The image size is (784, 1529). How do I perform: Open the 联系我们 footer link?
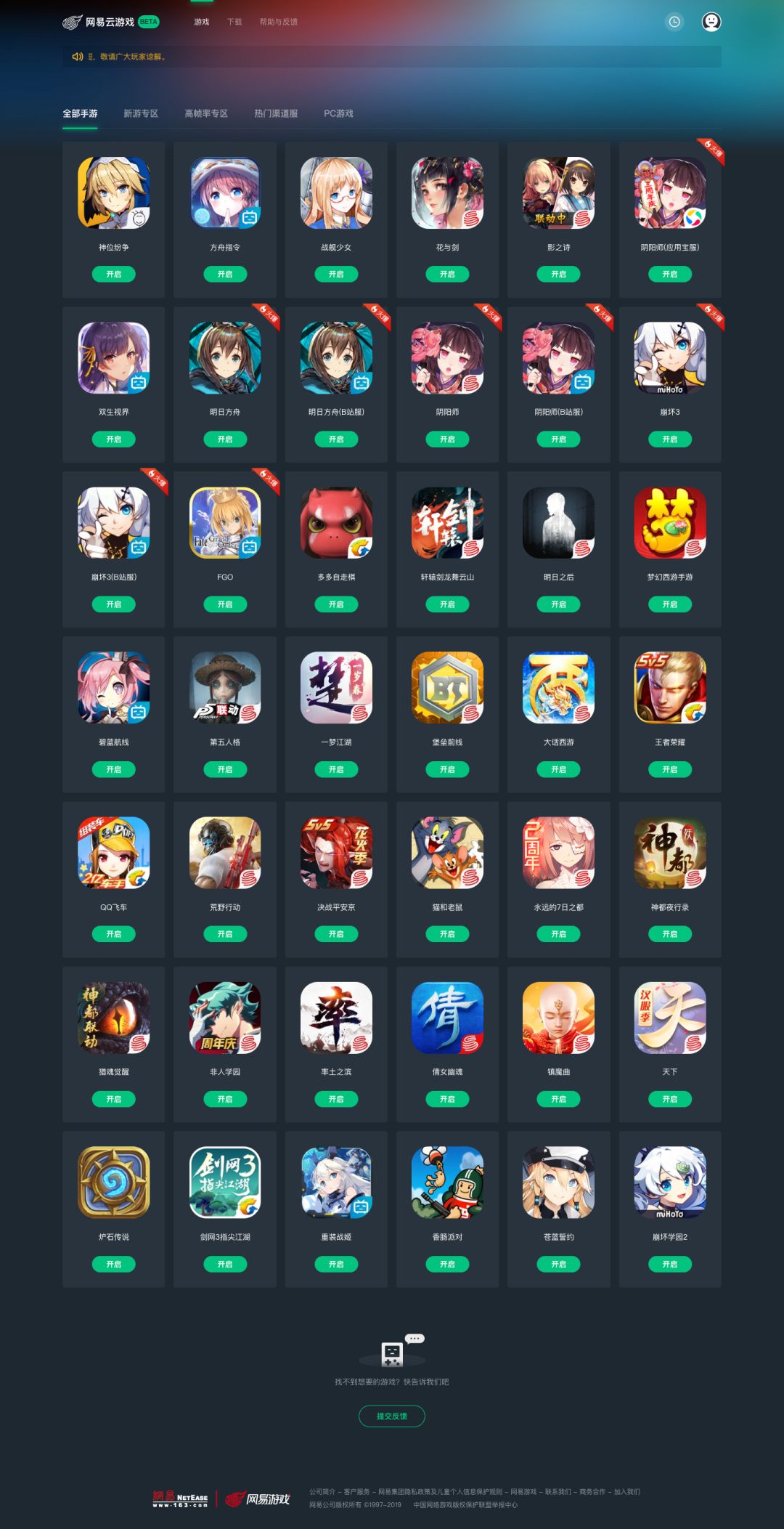(558, 1492)
